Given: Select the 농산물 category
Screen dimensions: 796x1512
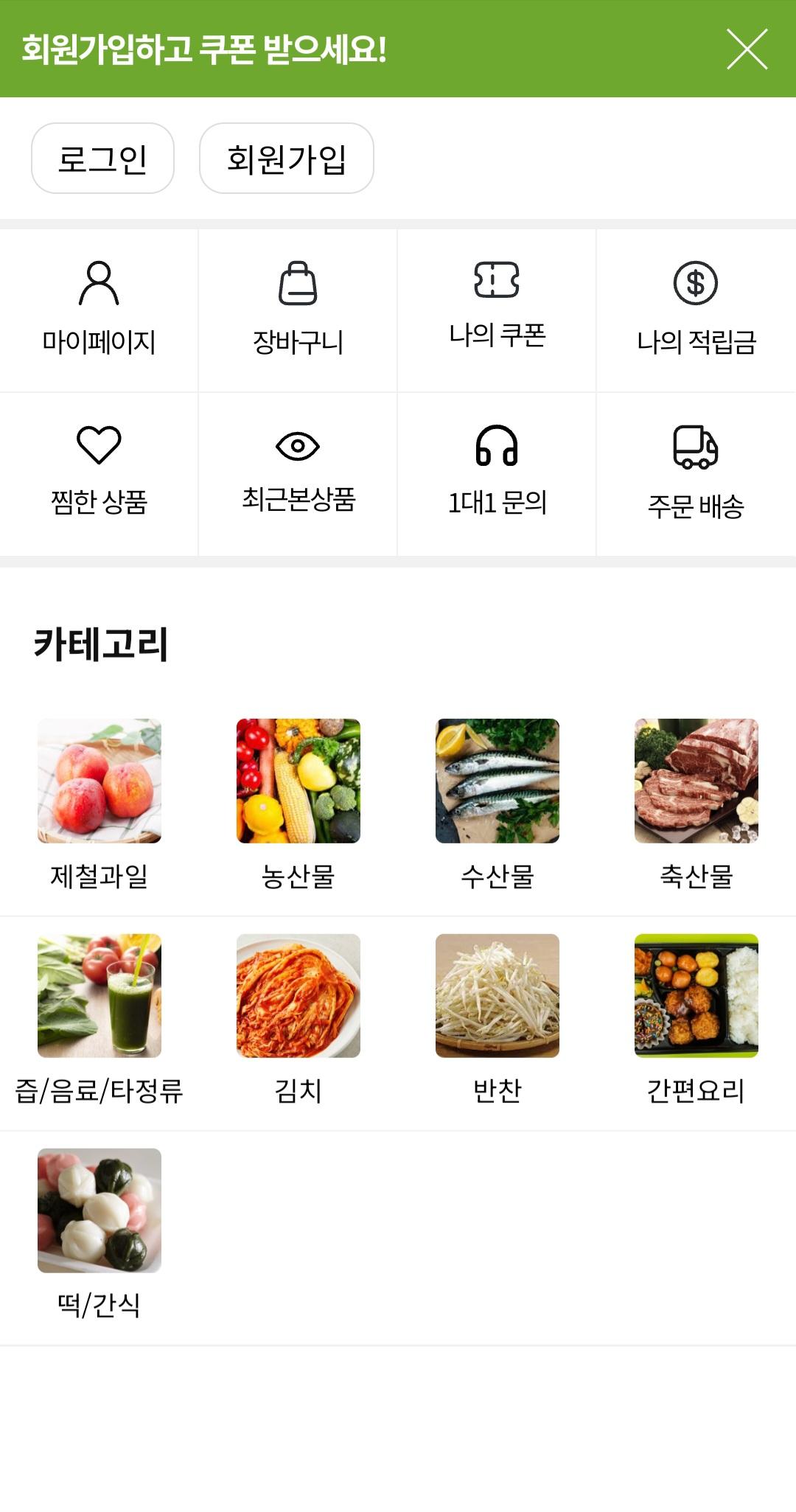Looking at the screenshot, I should click(x=298, y=805).
